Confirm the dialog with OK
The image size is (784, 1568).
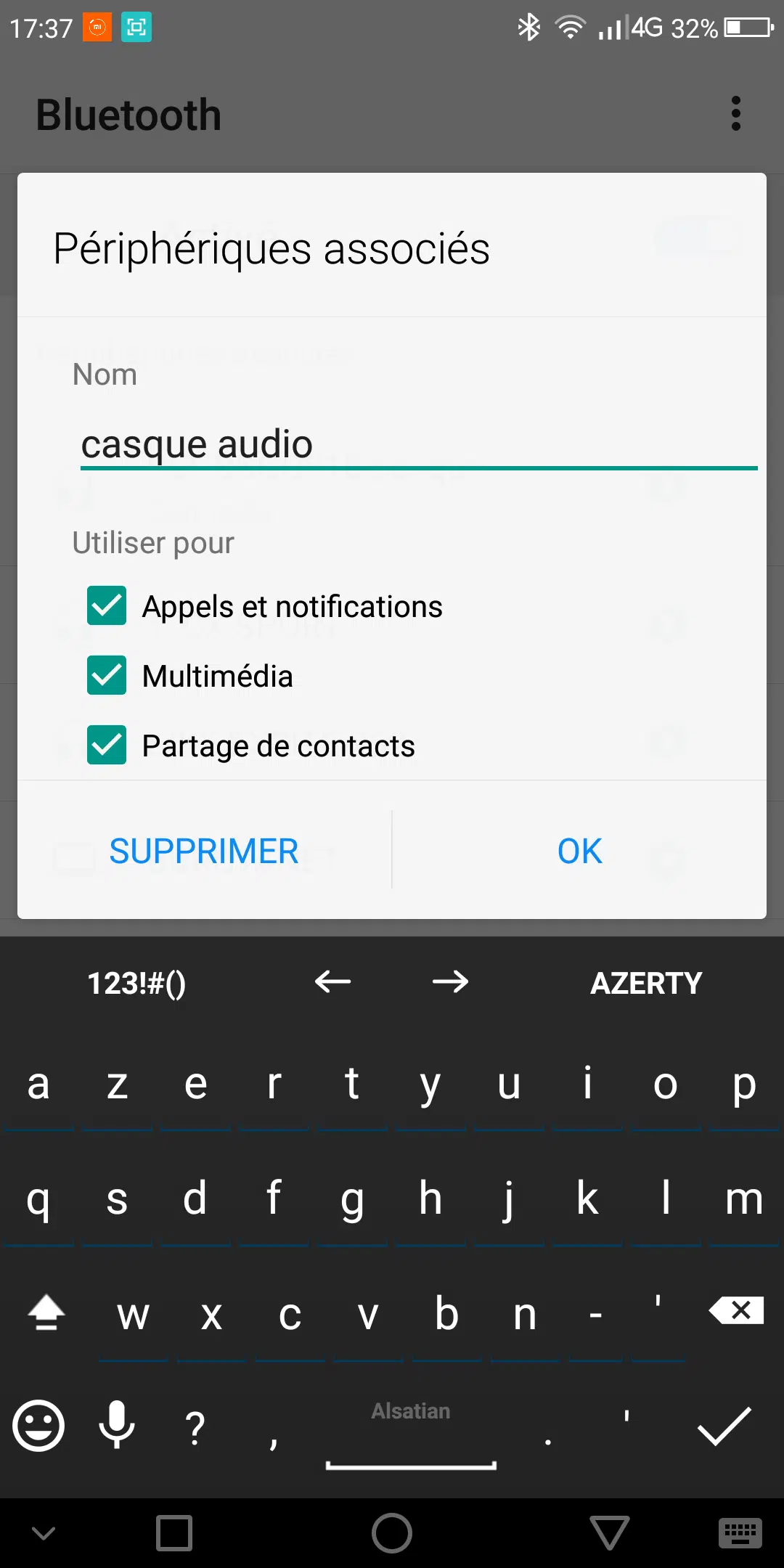click(x=579, y=851)
